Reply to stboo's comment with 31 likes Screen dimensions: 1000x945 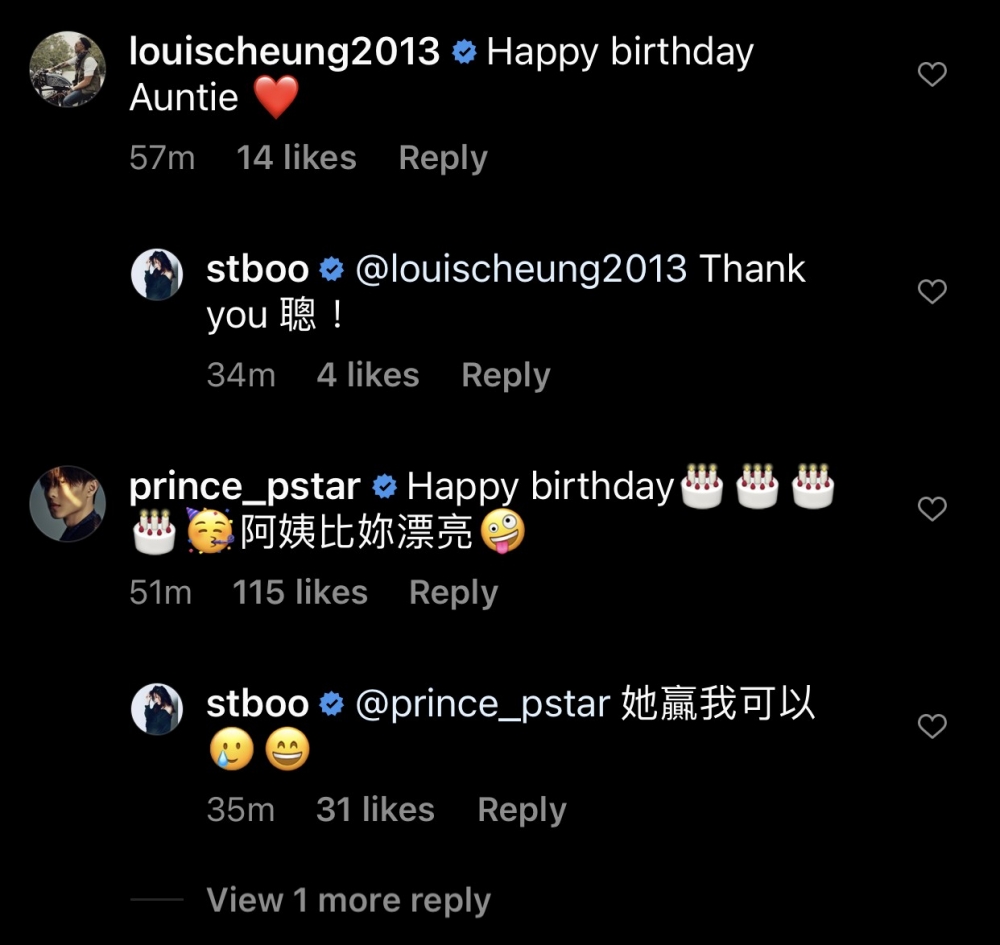[x=521, y=809]
